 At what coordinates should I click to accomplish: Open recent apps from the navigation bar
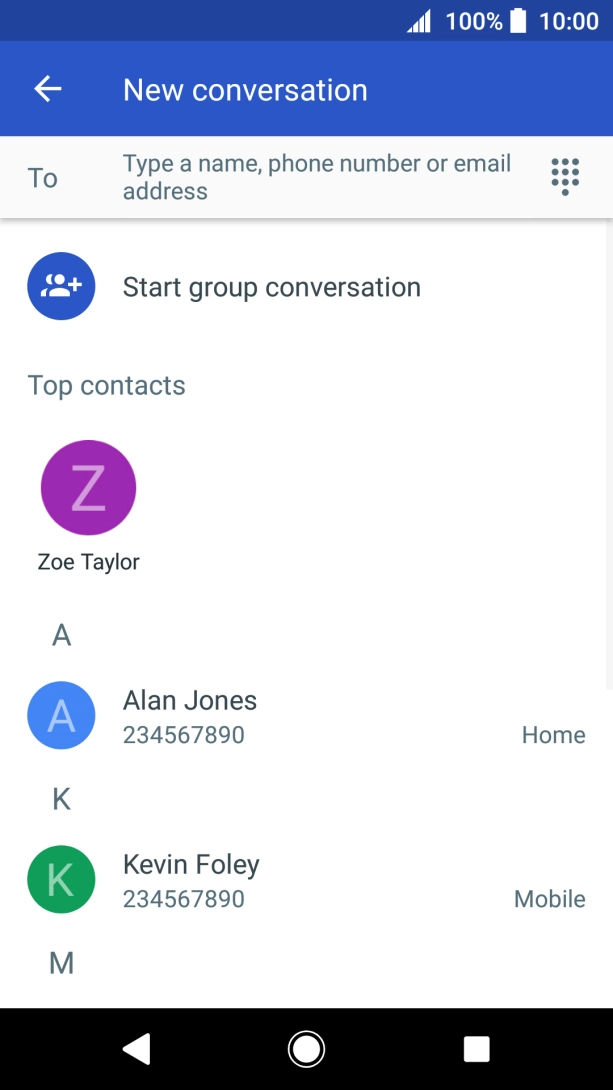(x=477, y=1049)
